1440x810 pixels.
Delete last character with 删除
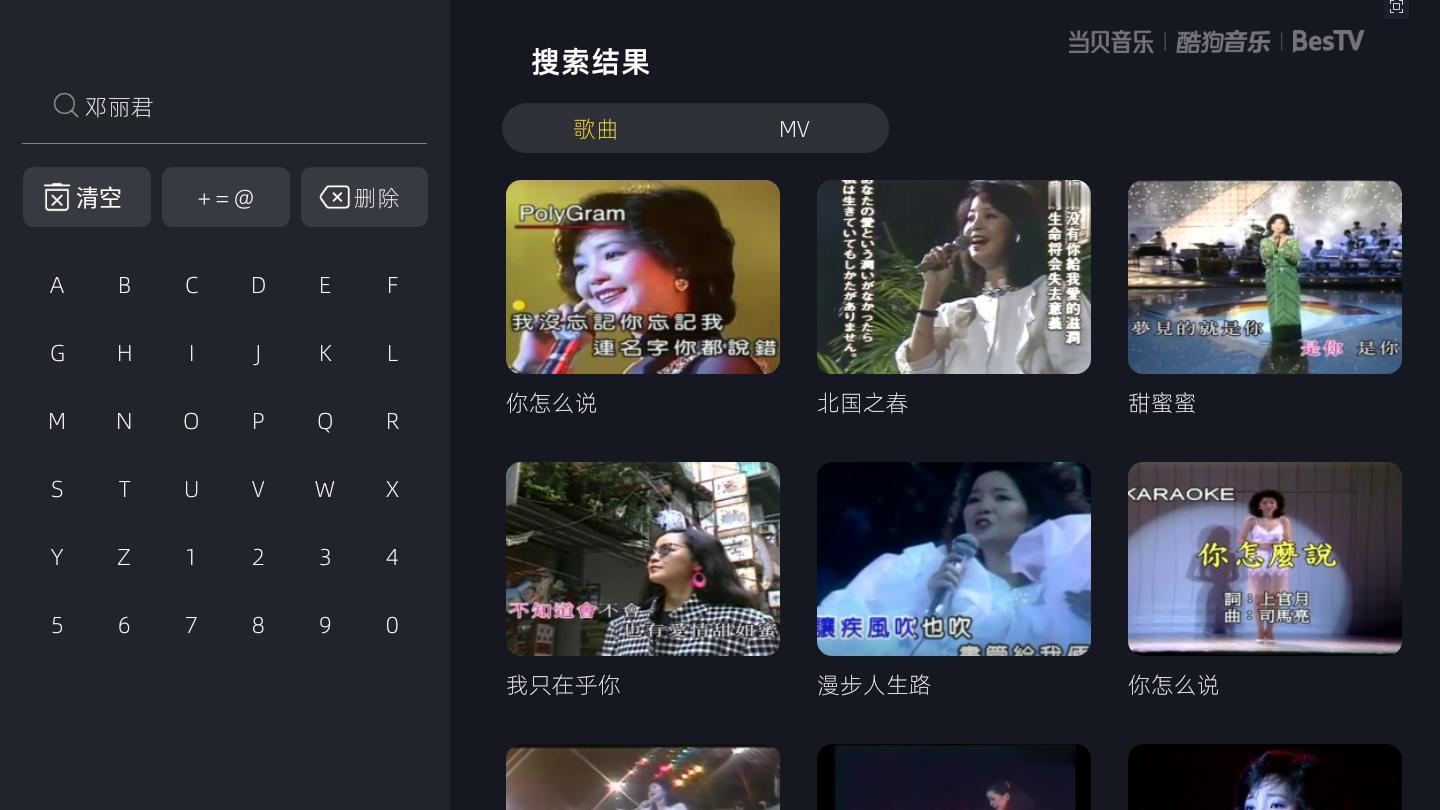[364, 197]
